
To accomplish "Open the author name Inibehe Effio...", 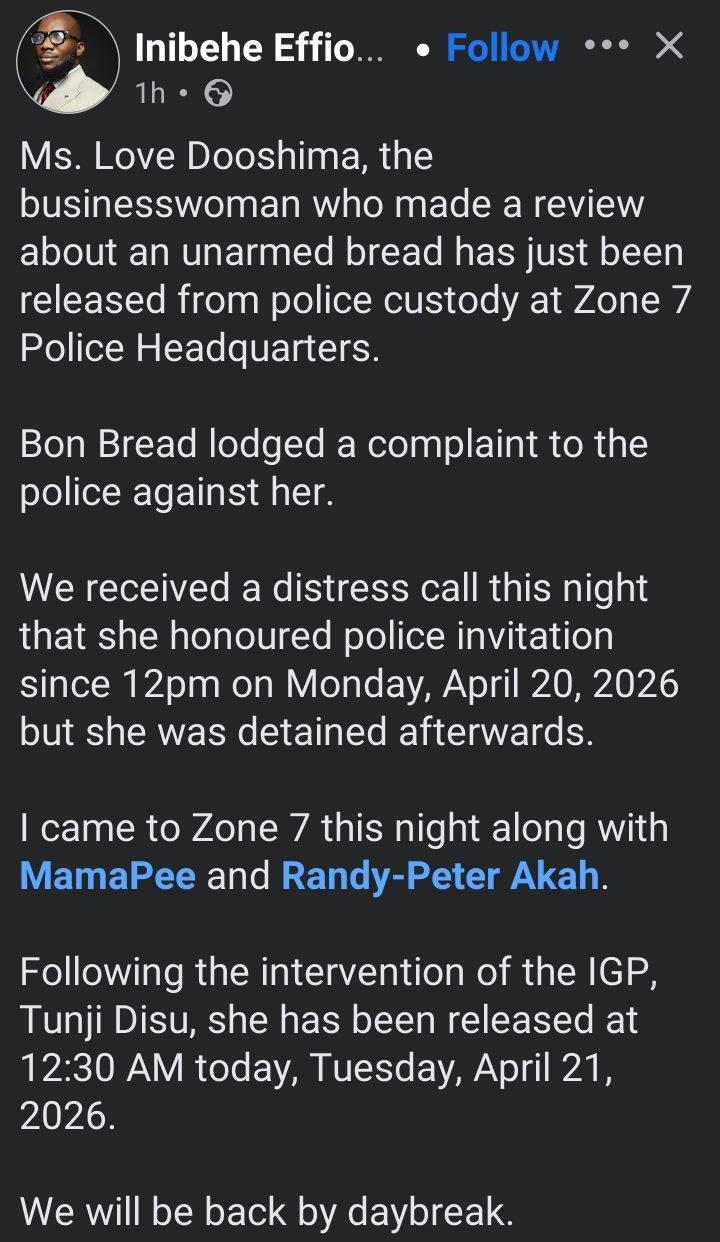I will click(x=257, y=47).
